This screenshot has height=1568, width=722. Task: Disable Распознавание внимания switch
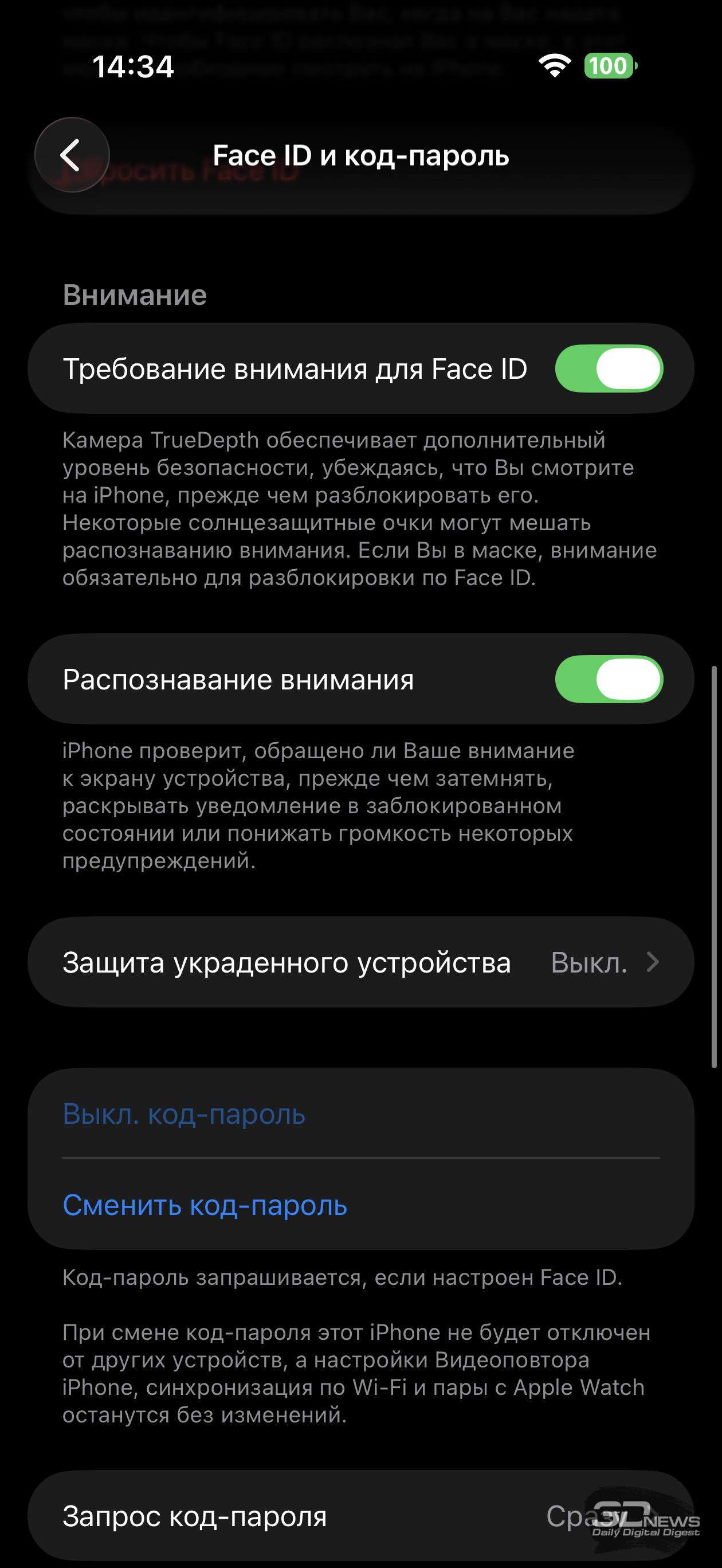(x=608, y=679)
